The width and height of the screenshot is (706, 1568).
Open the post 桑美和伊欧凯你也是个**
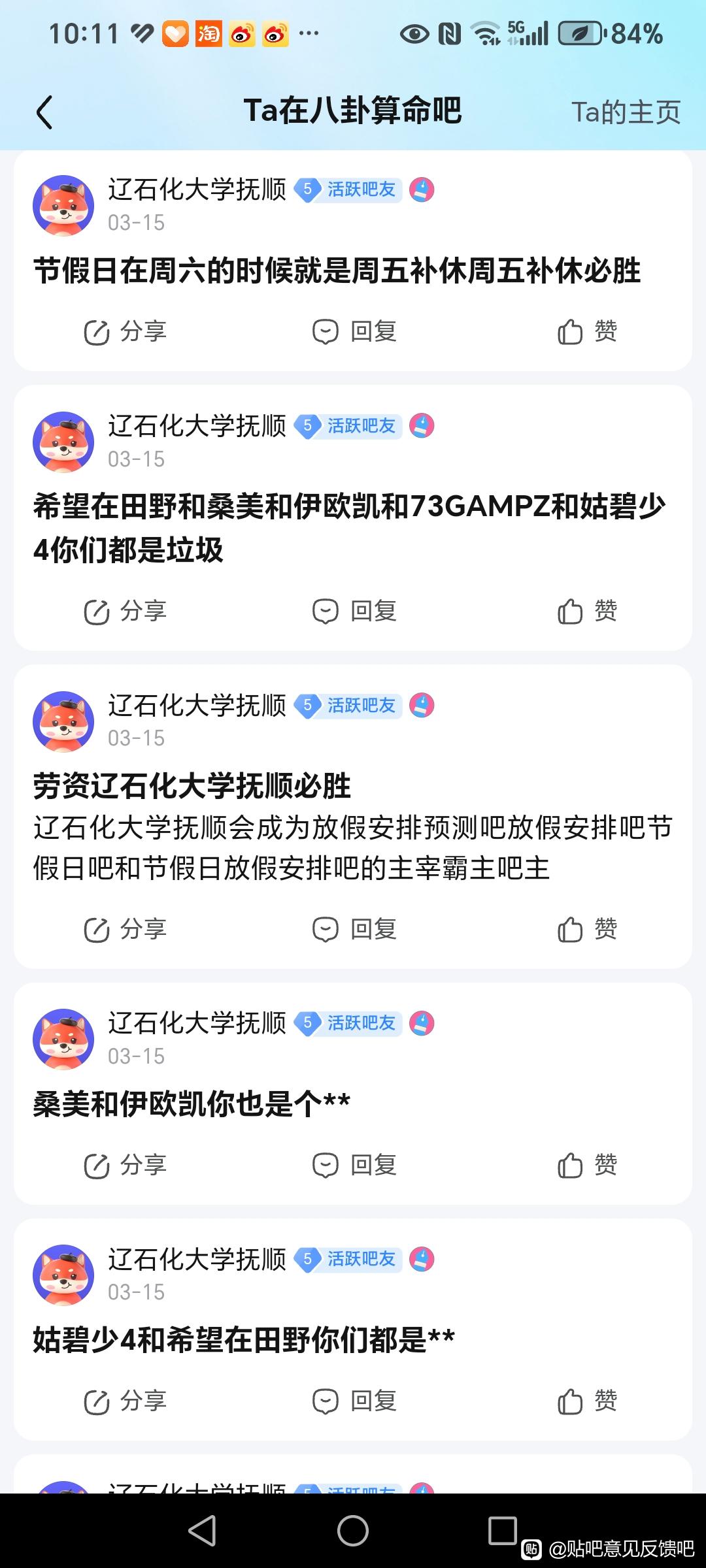192,1105
